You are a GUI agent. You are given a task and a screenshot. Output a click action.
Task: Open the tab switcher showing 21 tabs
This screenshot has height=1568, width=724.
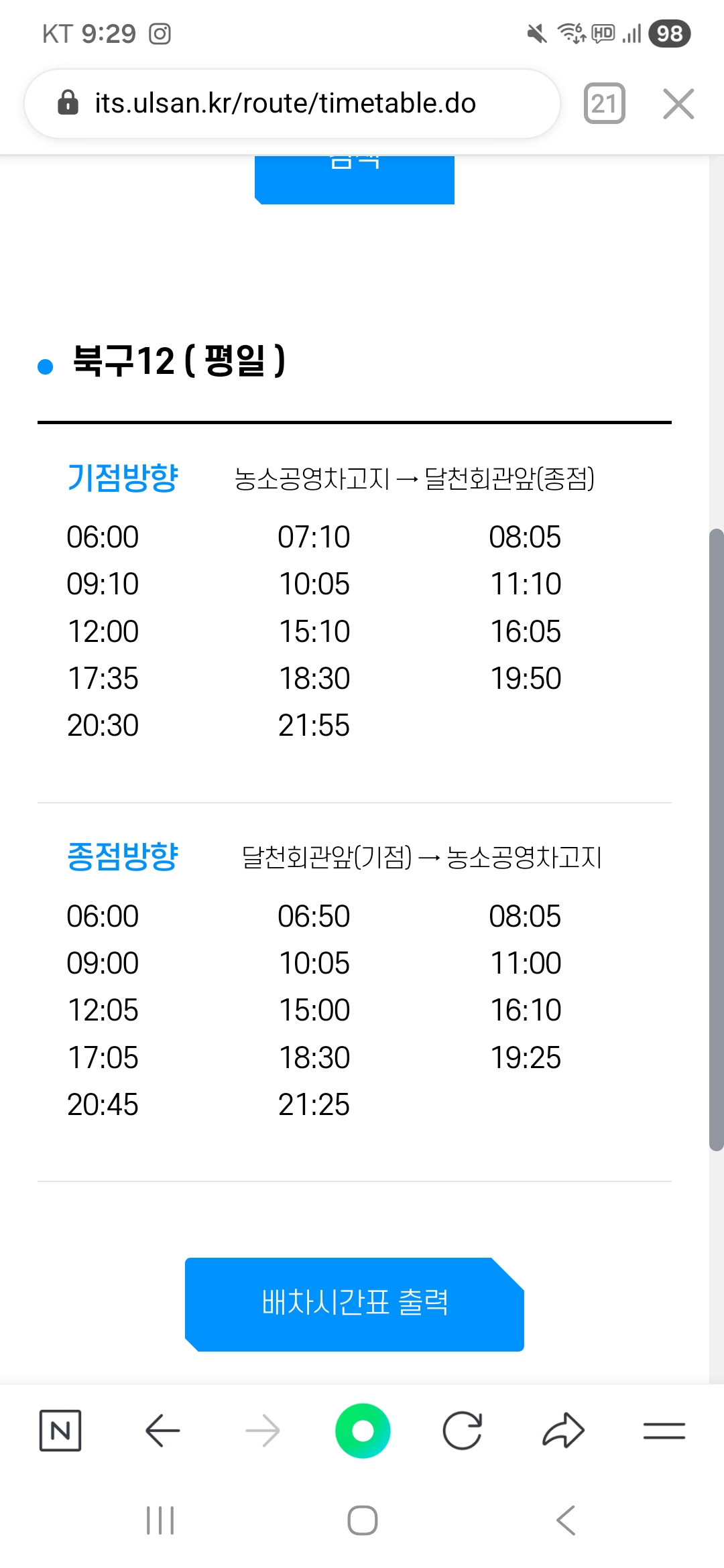(604, 104)
